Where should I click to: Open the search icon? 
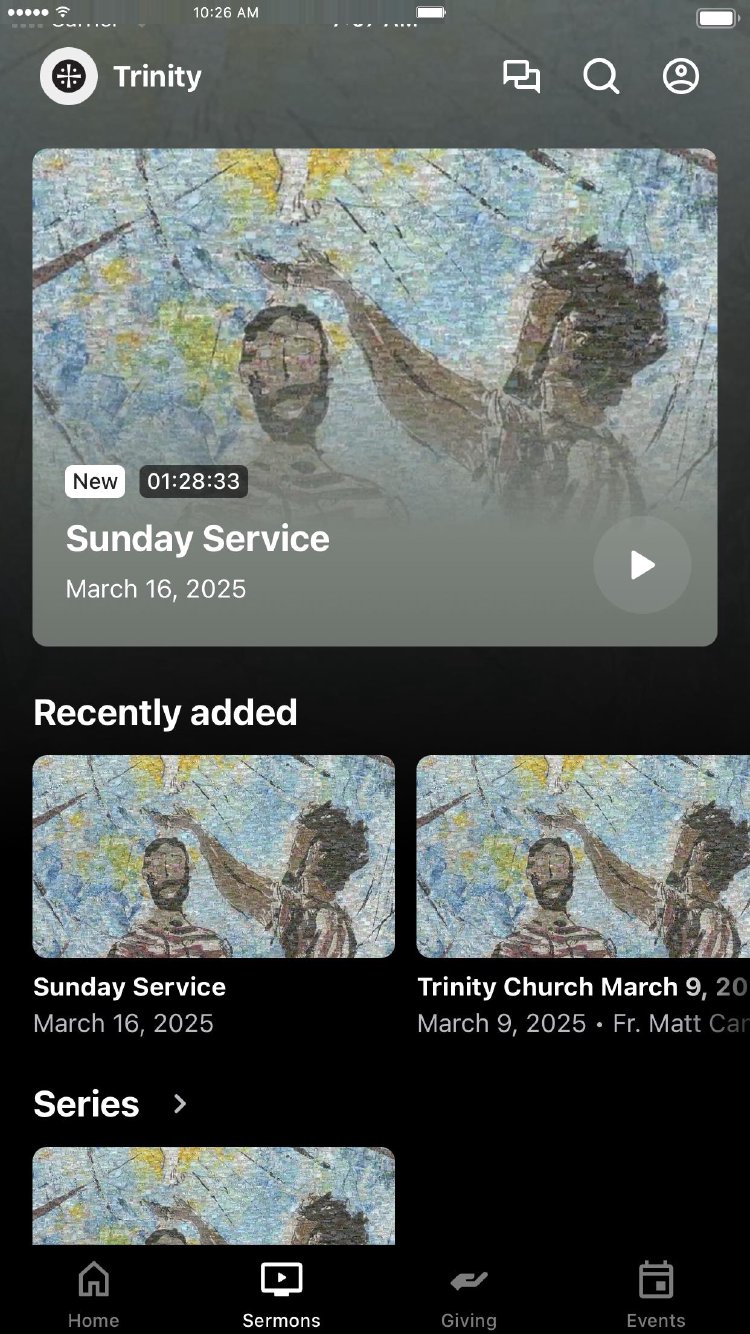(x=601, y=77)
